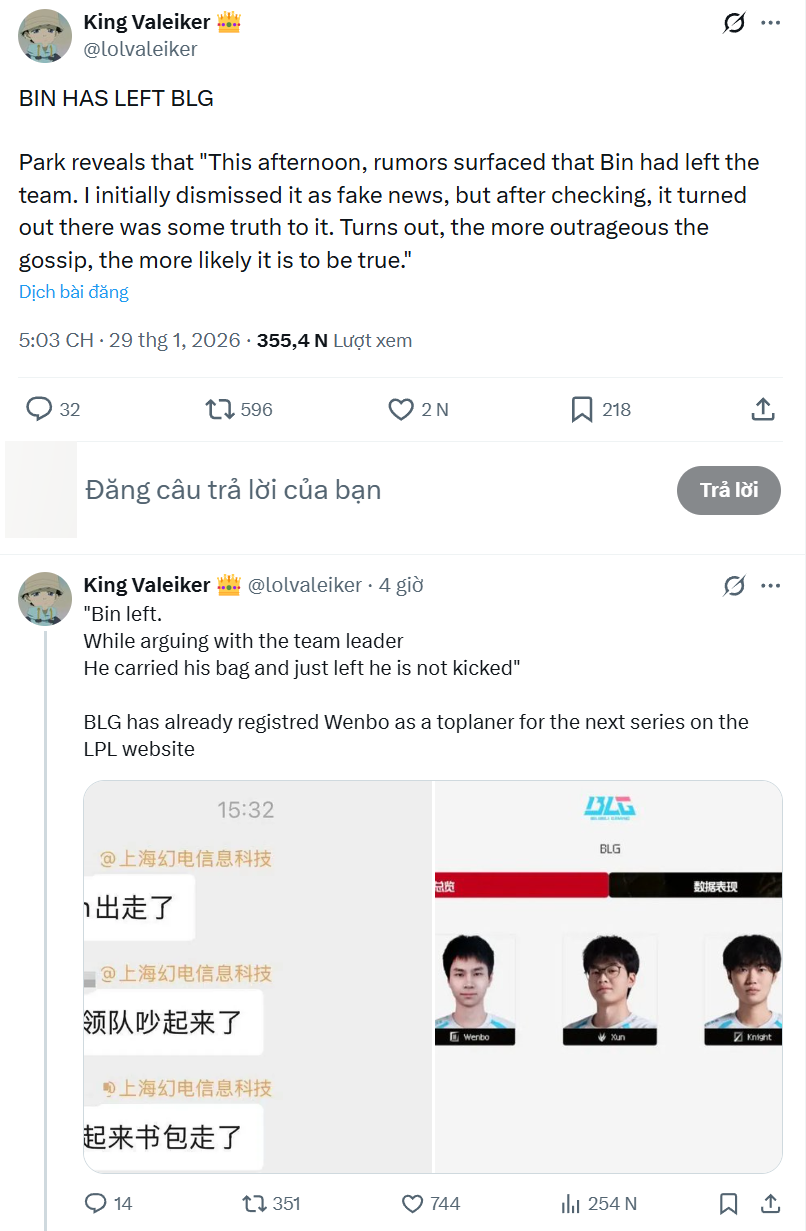806x1231 pixels.
Task: Reply to the main post with 32 comments
Action: tap(40, 409)
